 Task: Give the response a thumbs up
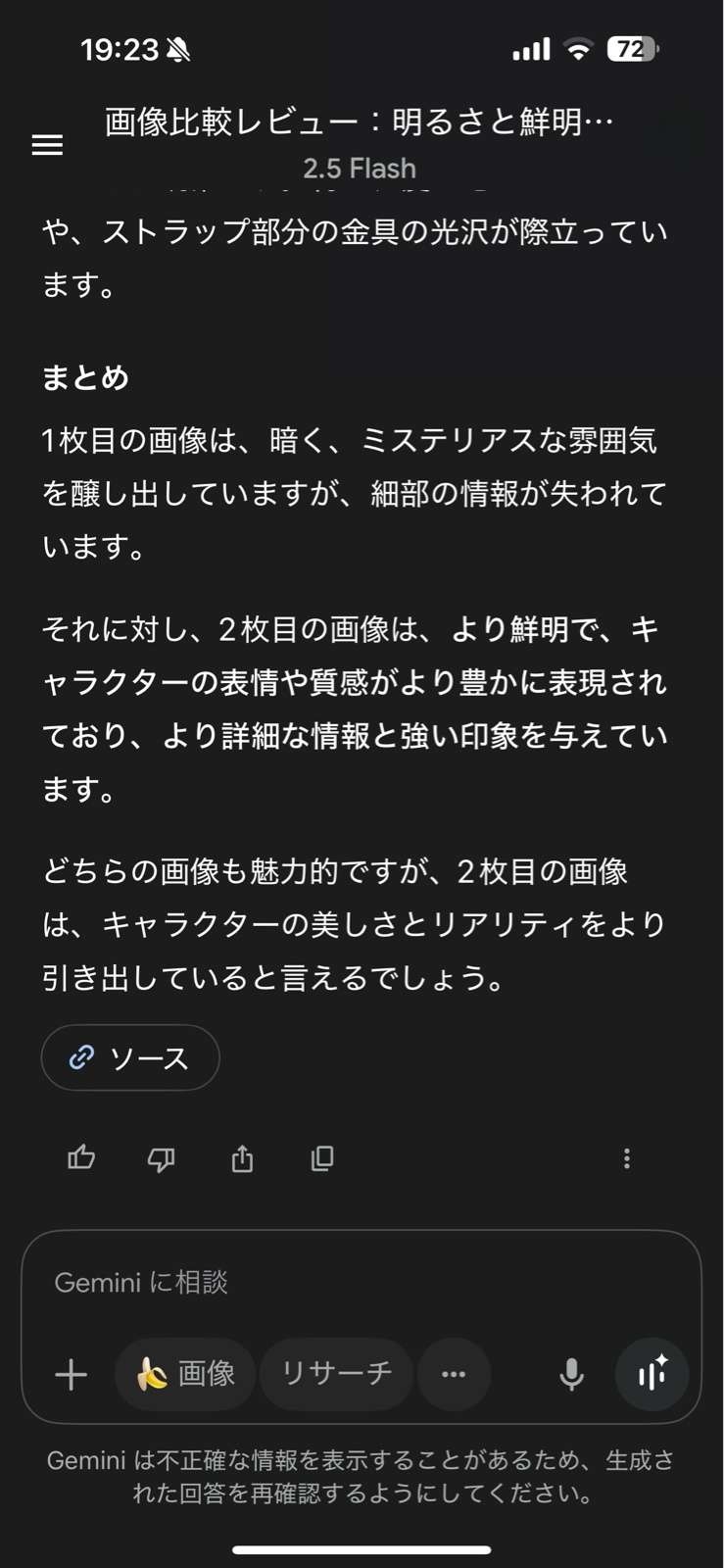tap(81, 1158)
